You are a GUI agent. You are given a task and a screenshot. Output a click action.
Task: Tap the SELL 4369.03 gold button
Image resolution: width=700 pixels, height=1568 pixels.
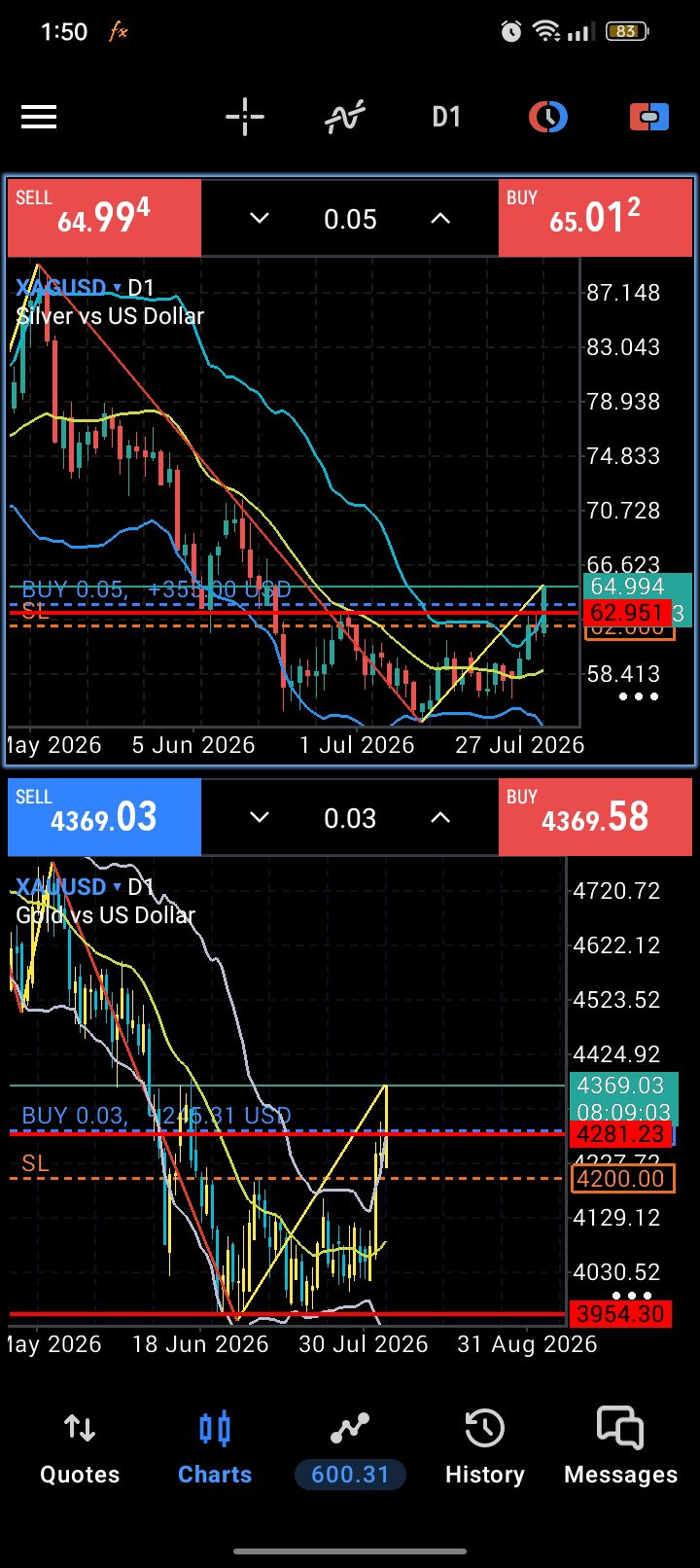coord(104,818)
